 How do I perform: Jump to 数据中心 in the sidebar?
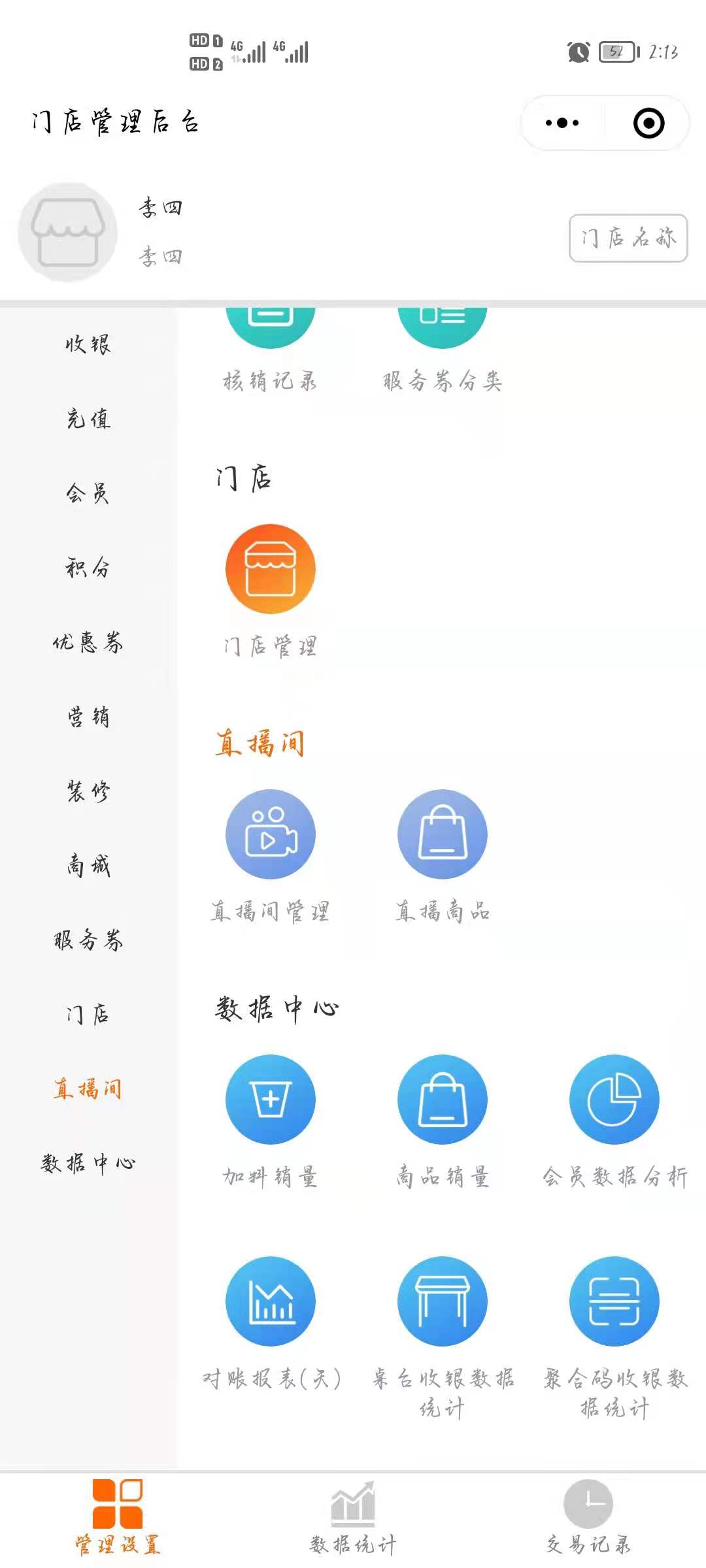(x=88, y=1162)
